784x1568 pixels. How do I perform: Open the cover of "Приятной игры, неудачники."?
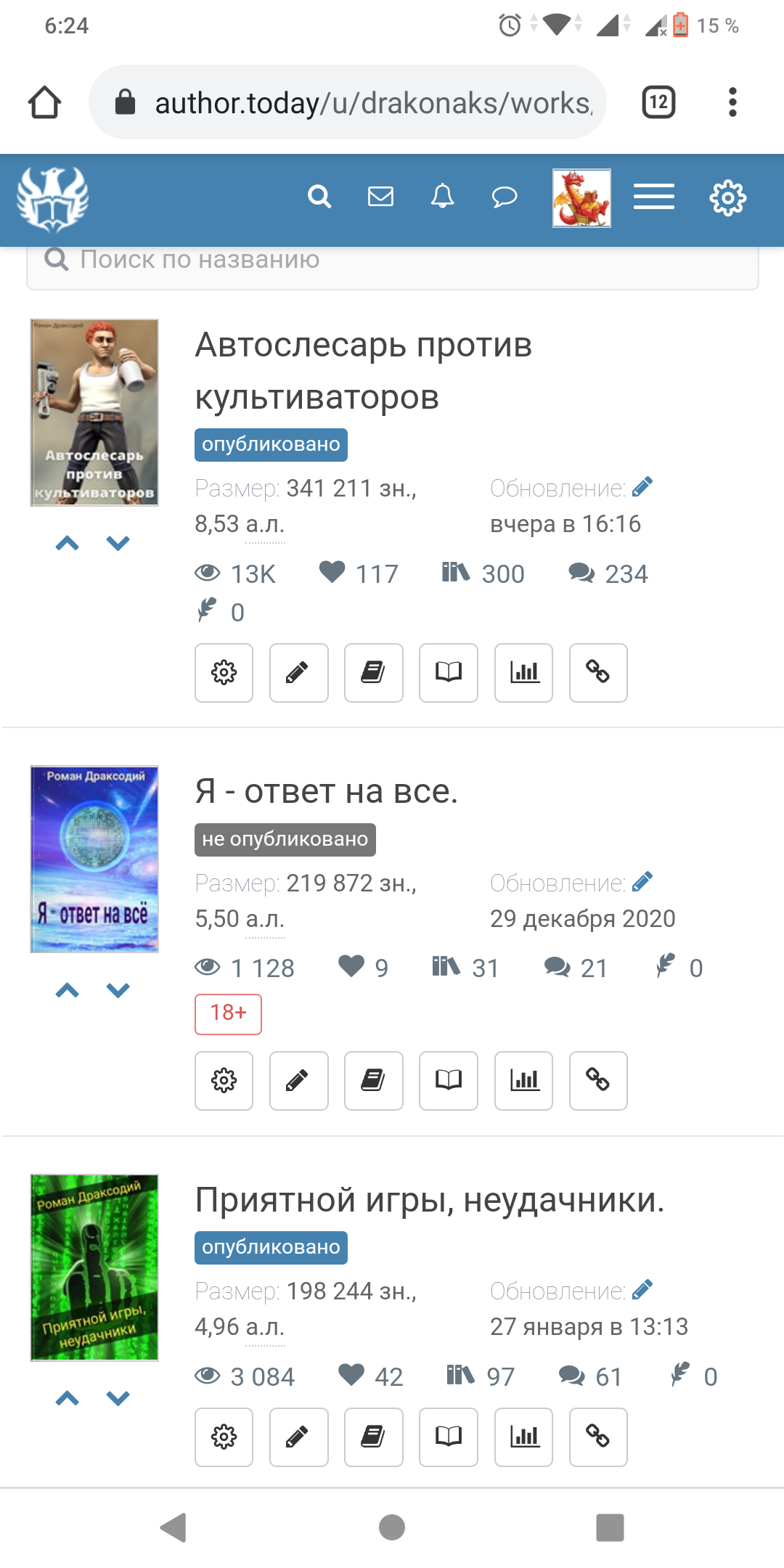tap(94, 1267)
